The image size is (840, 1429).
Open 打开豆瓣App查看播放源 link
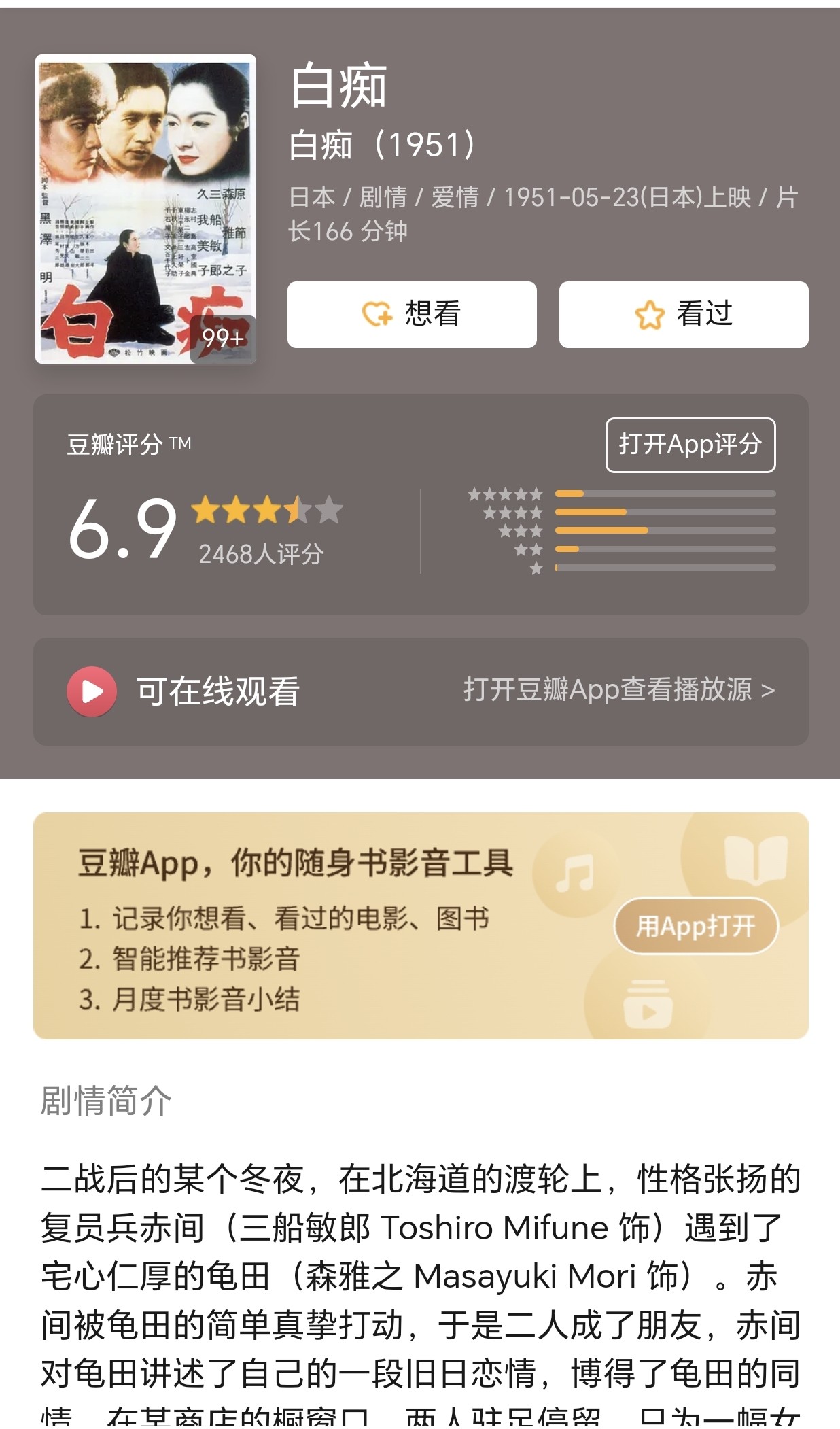[618, 691]
